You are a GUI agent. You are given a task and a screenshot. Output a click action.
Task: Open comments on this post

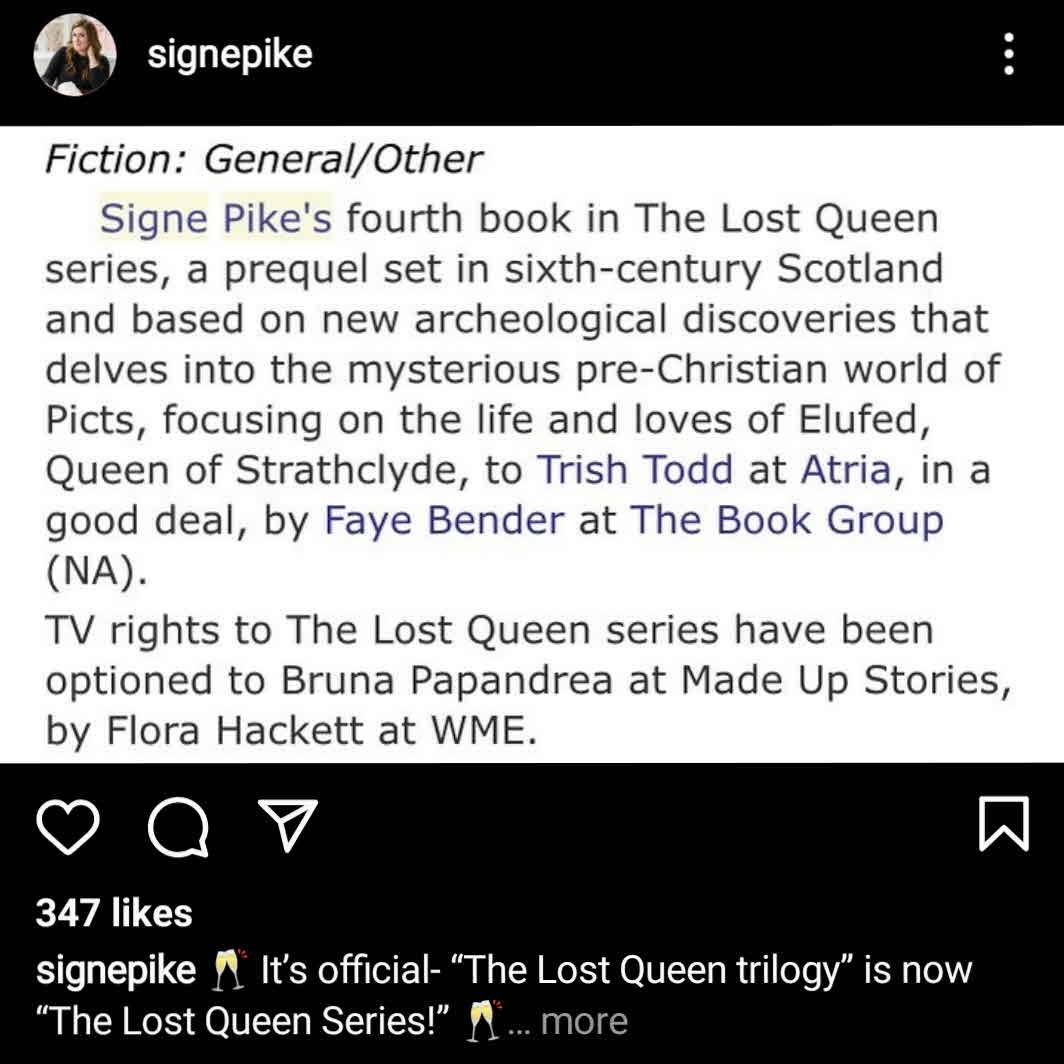click(177, 827)
